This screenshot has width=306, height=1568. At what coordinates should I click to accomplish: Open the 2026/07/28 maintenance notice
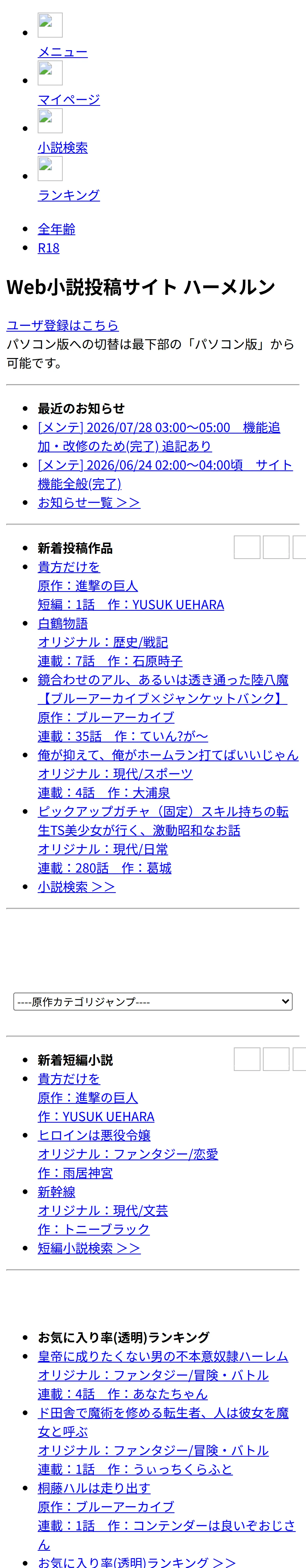pyautogui.click(x=158, y=436)
